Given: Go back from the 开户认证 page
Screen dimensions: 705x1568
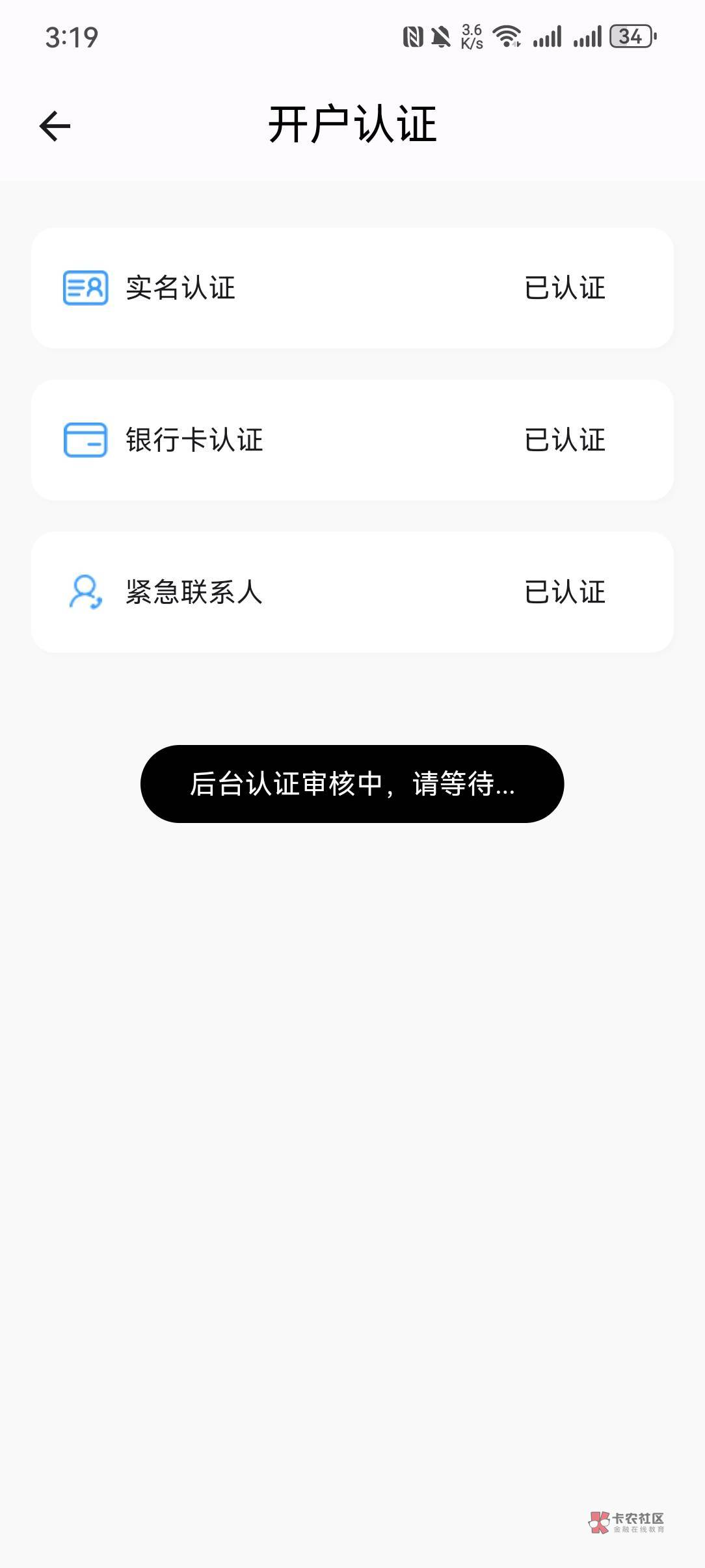Looking at the screenshot, I should (x=55, y=125).
